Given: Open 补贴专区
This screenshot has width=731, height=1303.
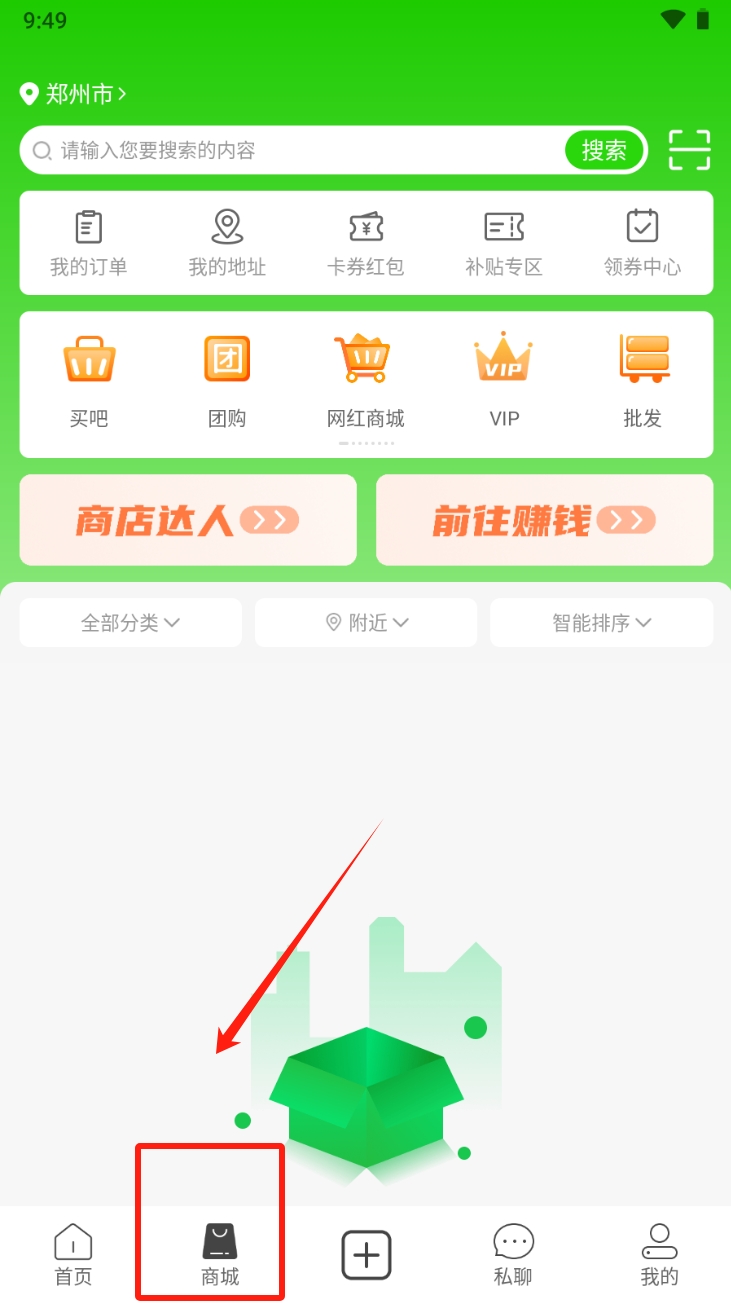Looking at the screenshot, I should (x=504, y=243).
